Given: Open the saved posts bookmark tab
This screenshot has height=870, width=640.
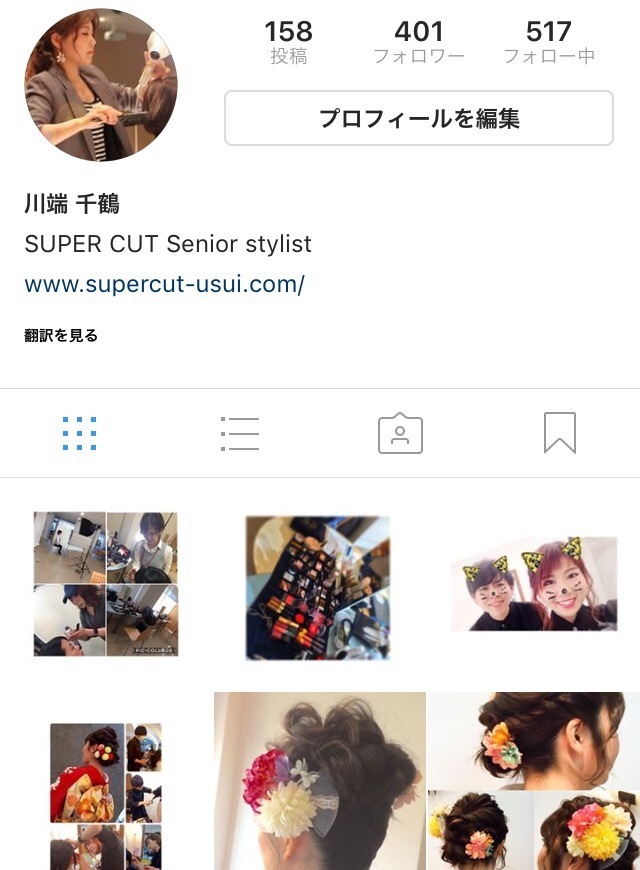Looking at the screenshot, I should (559, 434).
